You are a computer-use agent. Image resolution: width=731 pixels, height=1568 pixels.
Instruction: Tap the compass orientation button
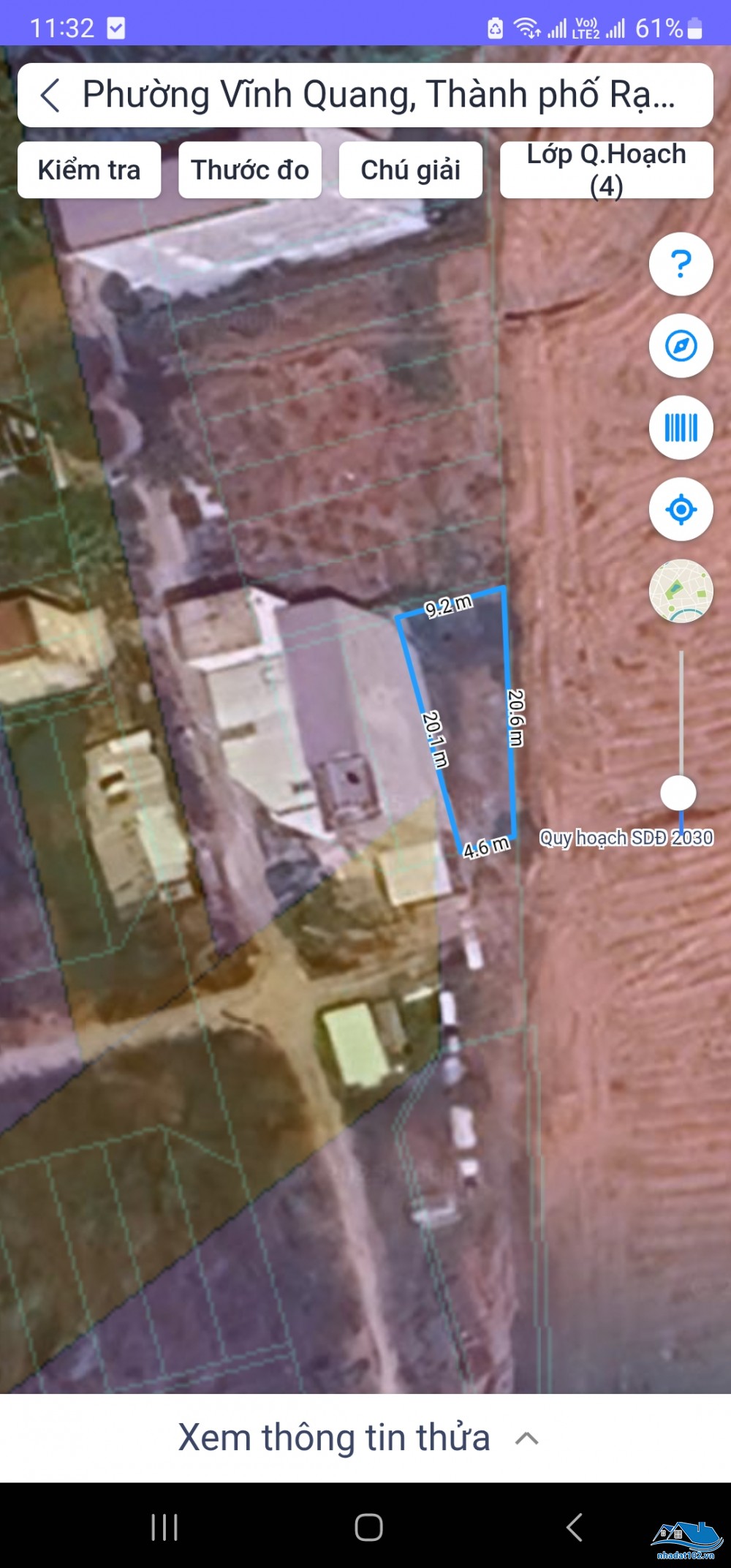(681, 346)
